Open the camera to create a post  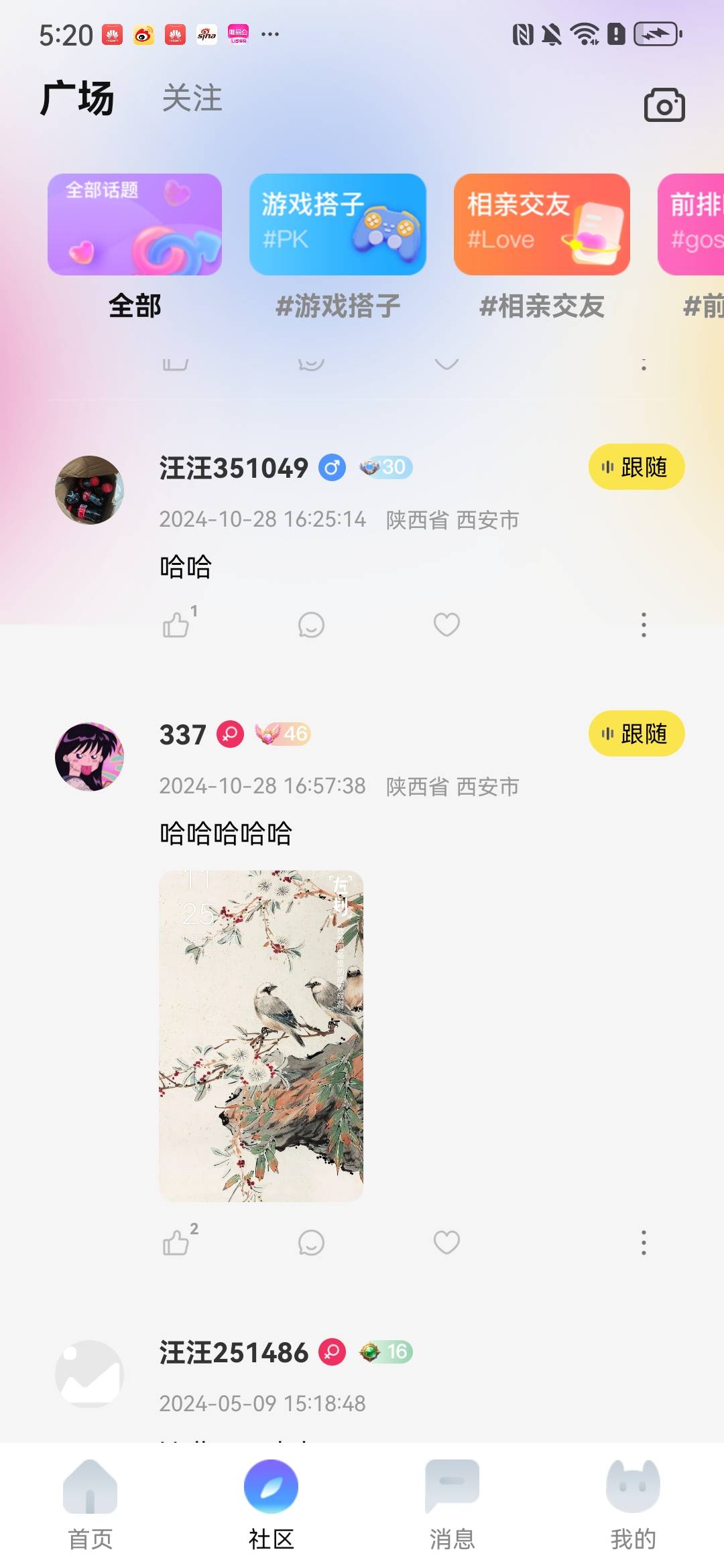pos(664,105)
